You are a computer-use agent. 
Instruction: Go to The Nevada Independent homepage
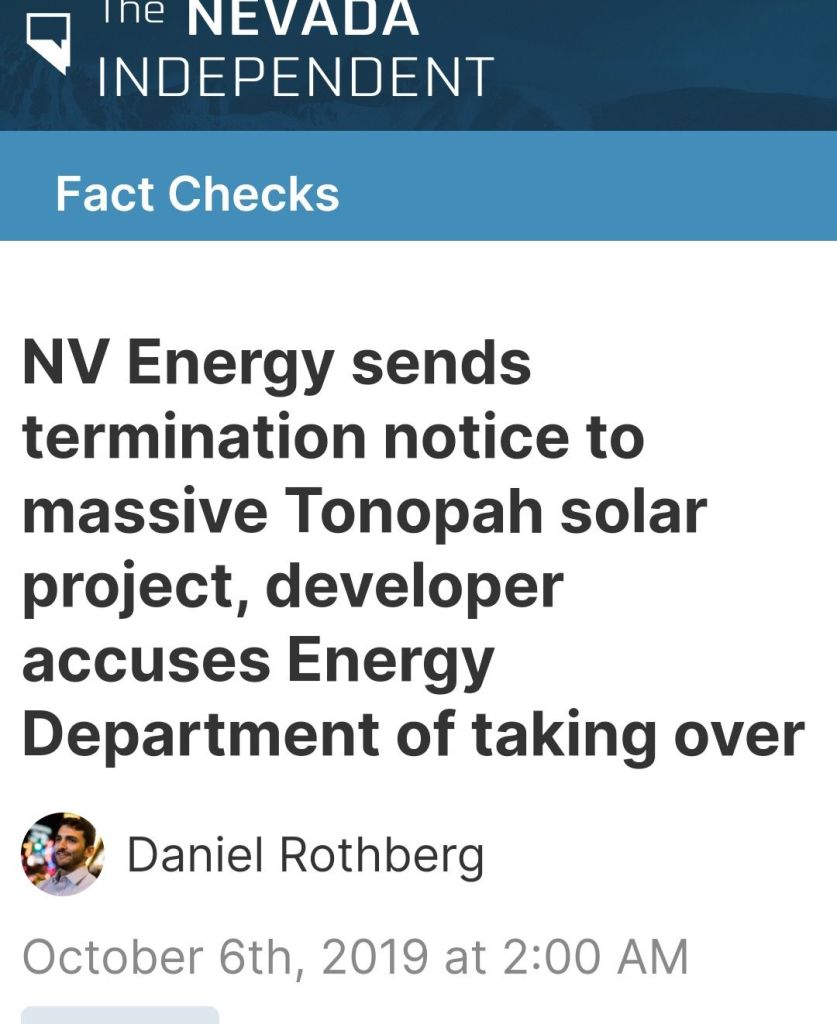[260, 50]
